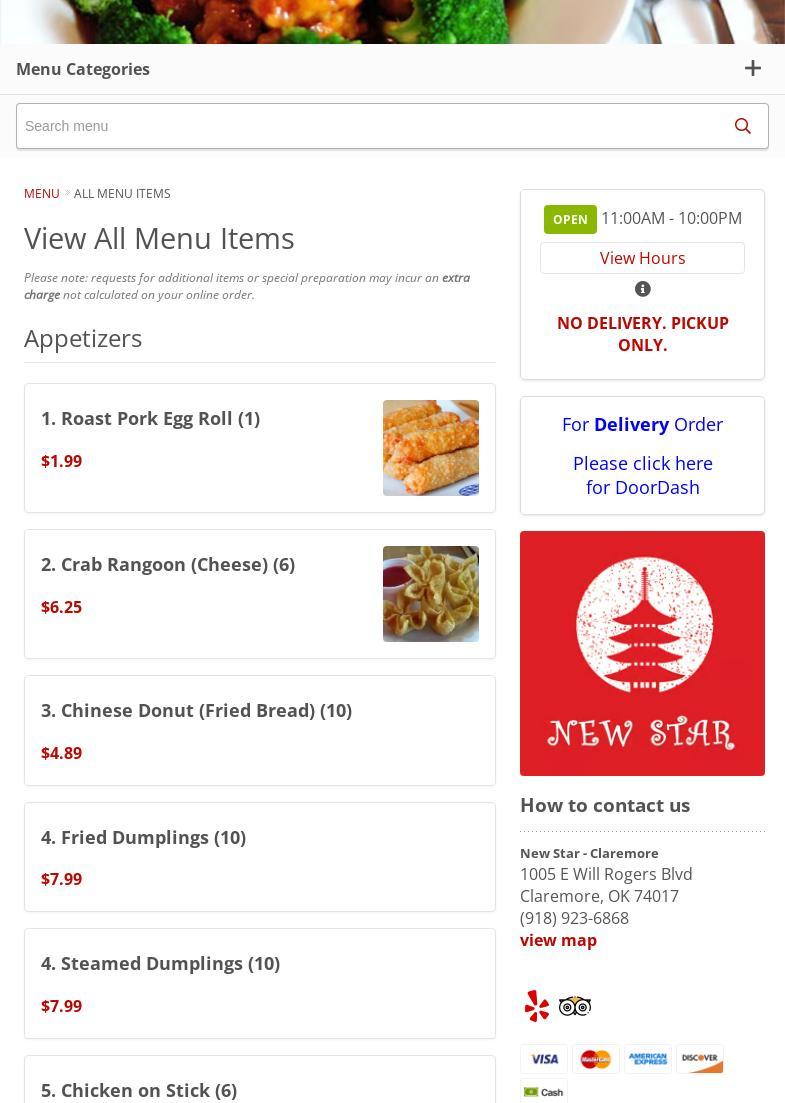This screenshot has height=1103, width=785.
Task: Open the View Hours button
Action: 642,258
